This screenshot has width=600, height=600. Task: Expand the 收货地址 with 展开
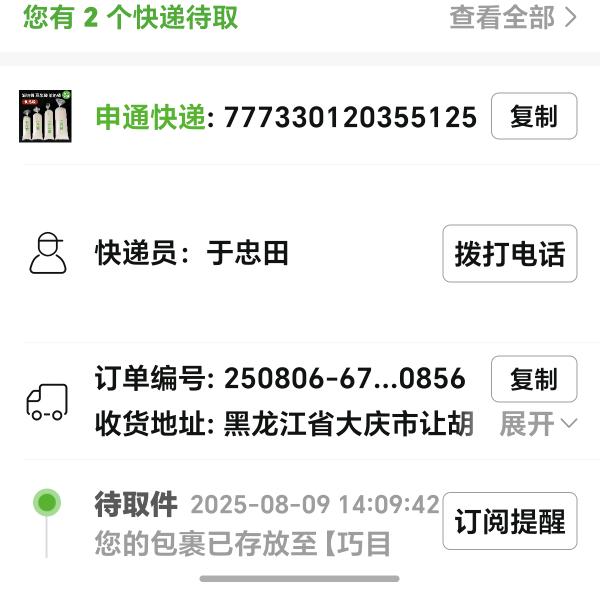pyautogui.click(x=538, y=424)
